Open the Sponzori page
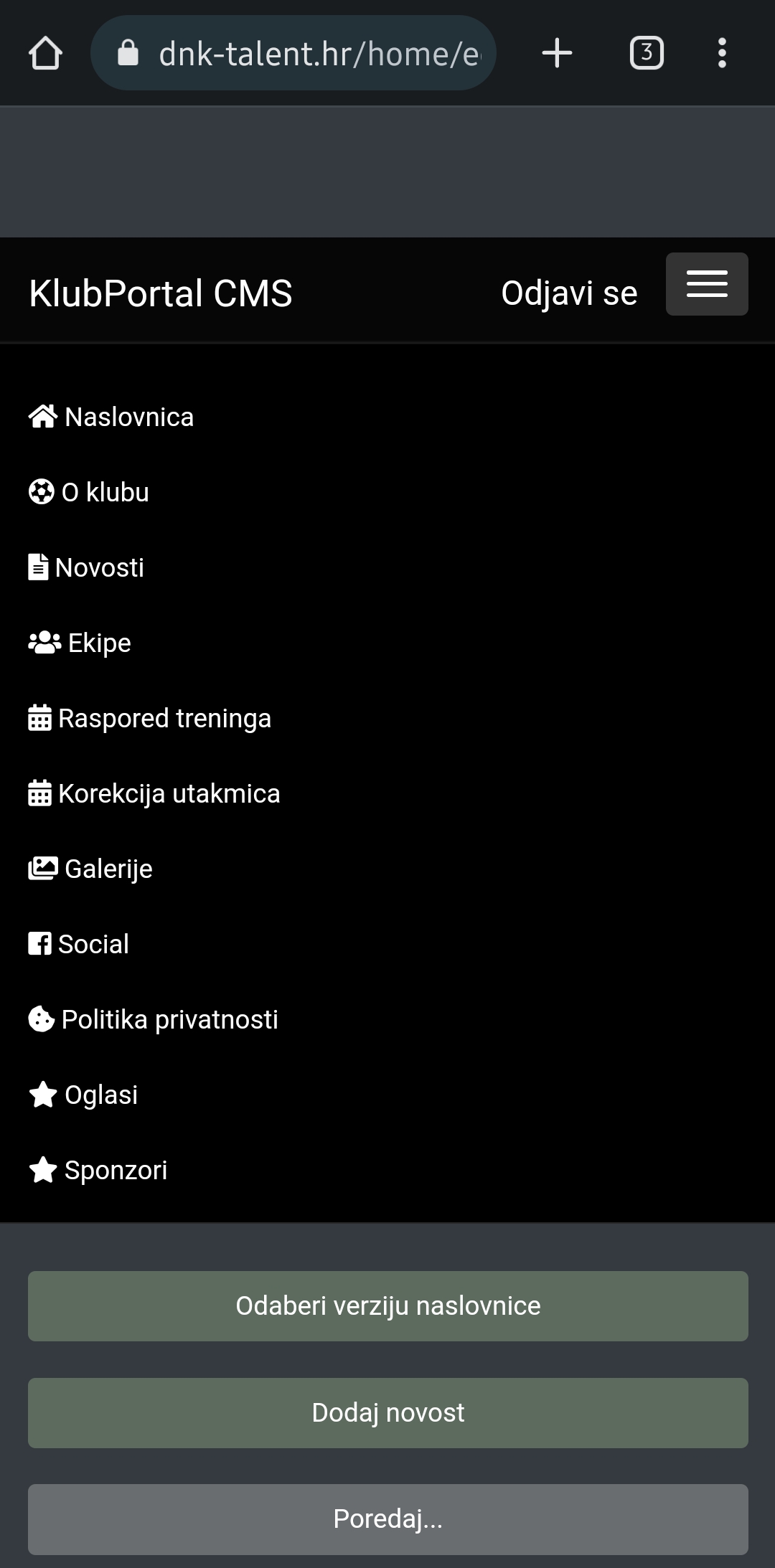Image resolution: width=775 pixels, height=1568 pixels. point(98,1170)
